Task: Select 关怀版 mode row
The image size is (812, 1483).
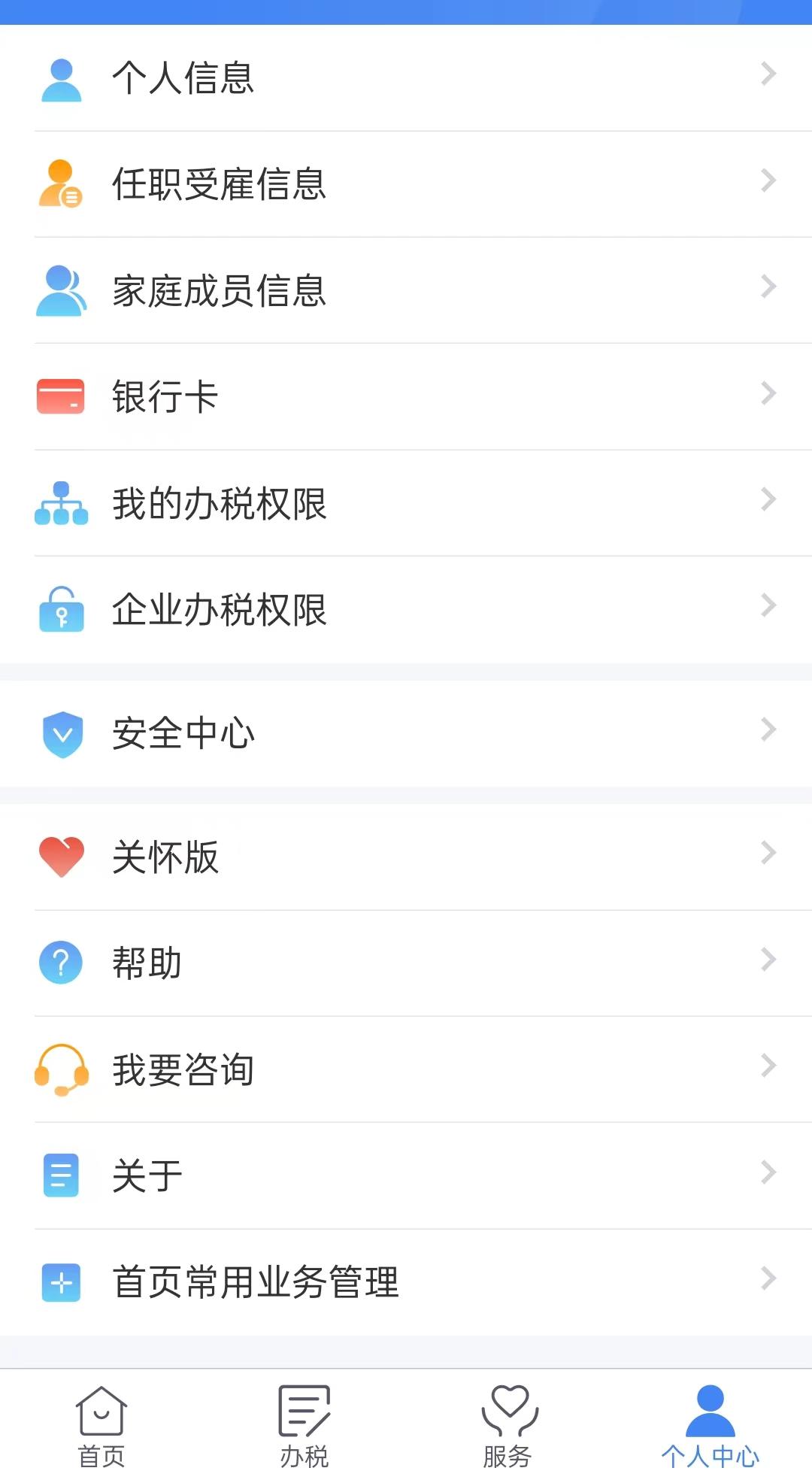Action: click(406, 857)
